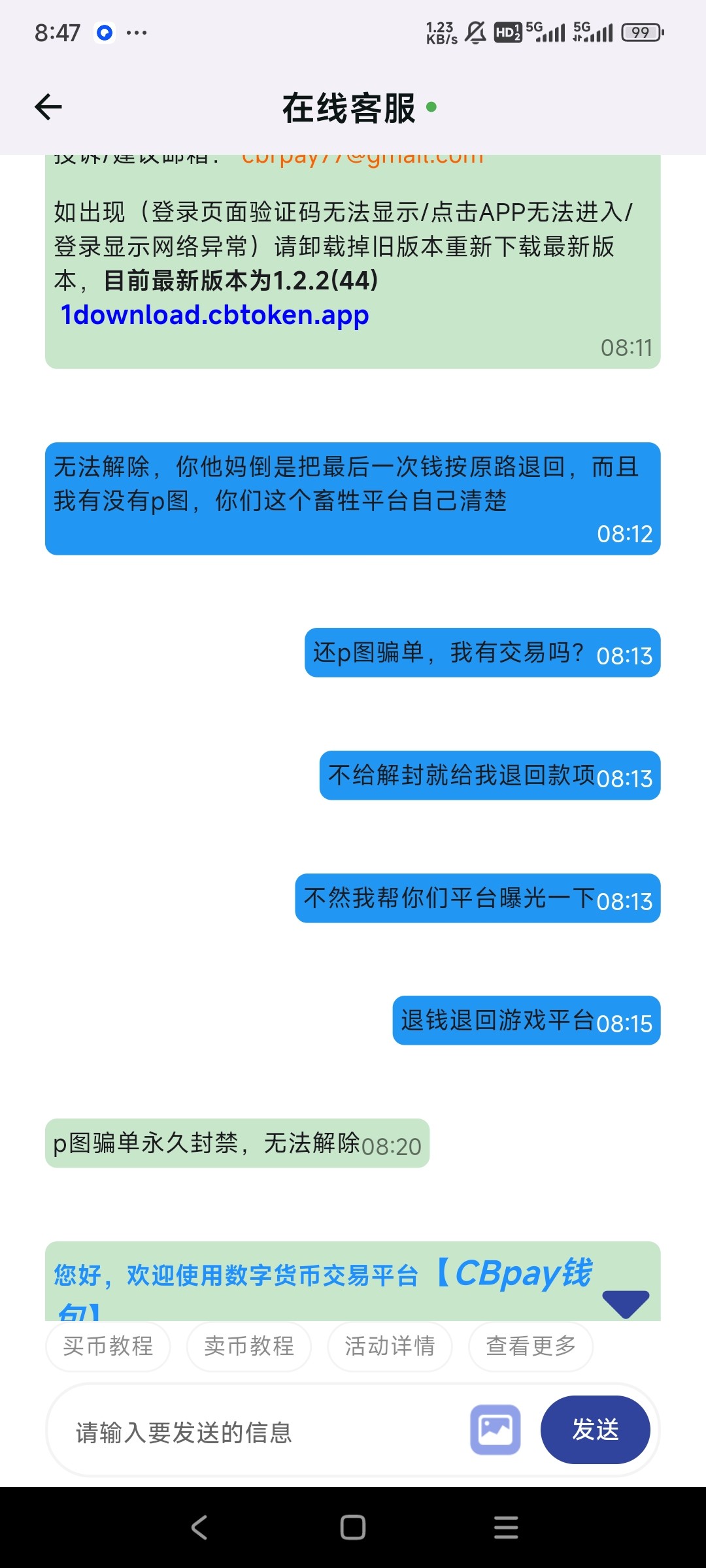Tap the back arrow to leave 在线客服
This screenshot has width=706, height=1568.
tap(48, 108)
